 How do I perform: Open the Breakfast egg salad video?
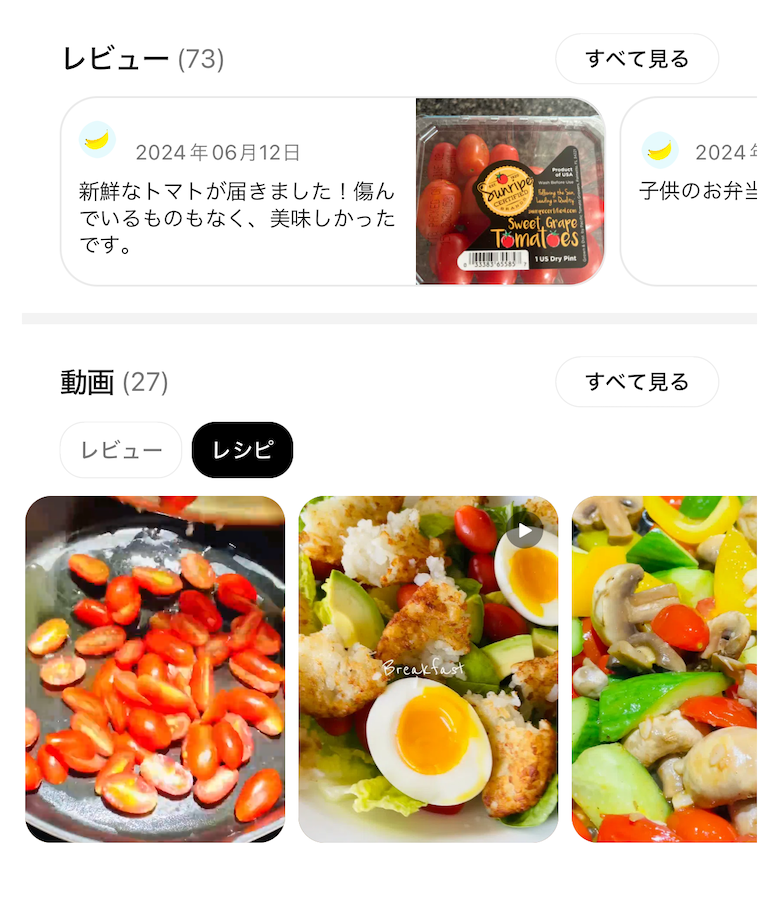pyautogui.click(x=428, y=669)
